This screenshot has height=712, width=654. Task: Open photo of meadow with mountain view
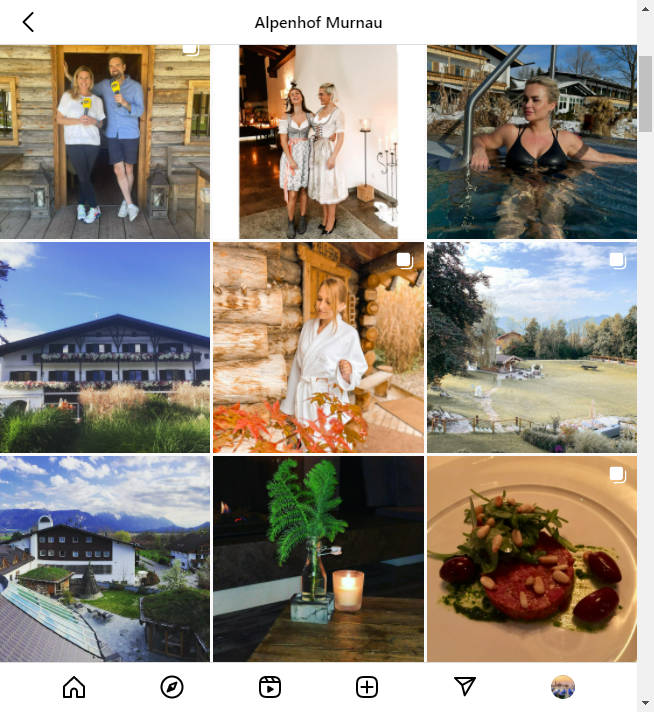point(531,347)
